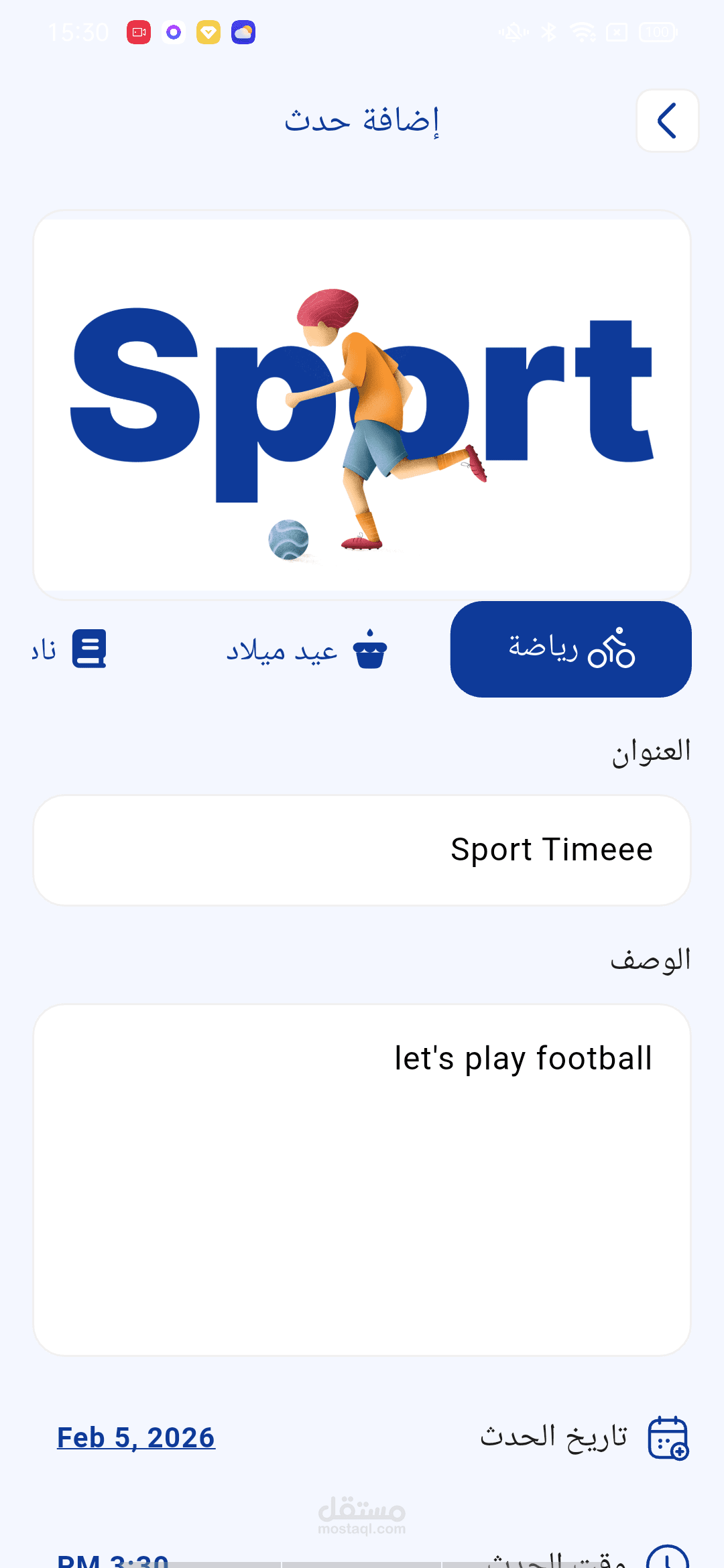Choose the عيد ميلاد category
Viewport: 724px width, 1568px height.
[306, 650]
